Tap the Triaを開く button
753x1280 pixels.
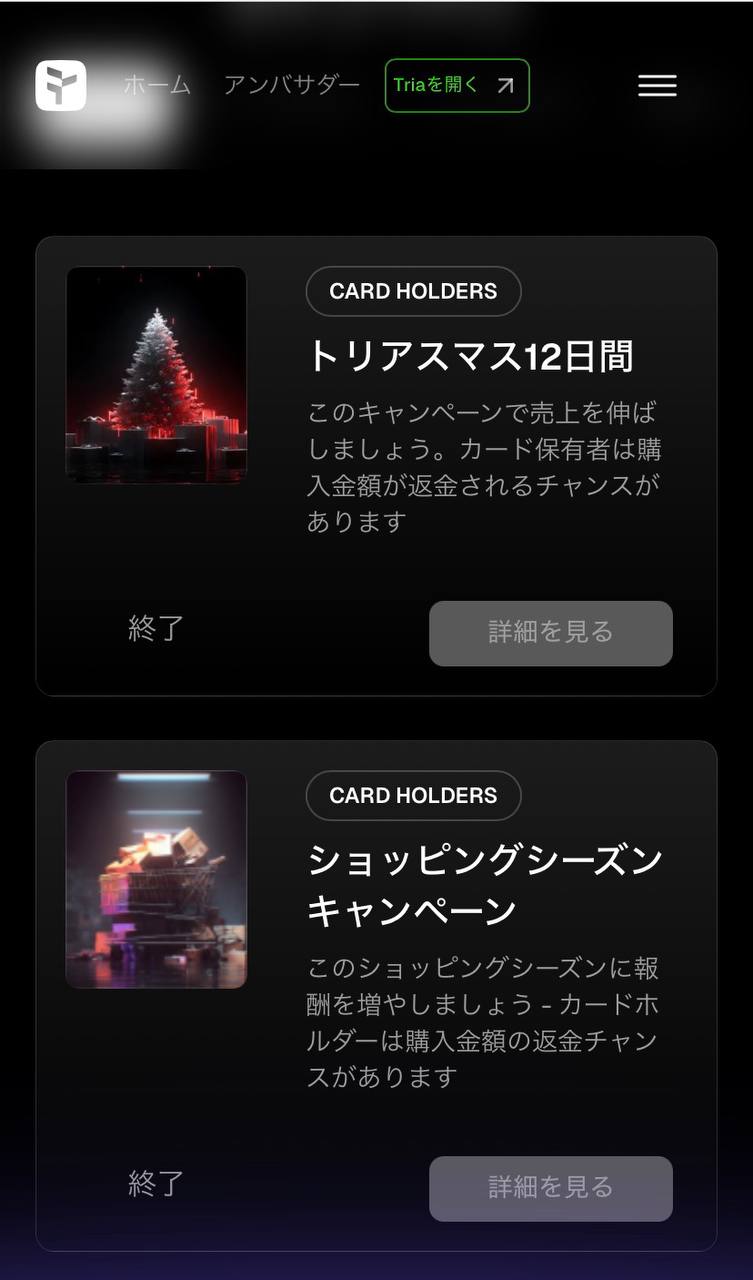[x=457, y=86]
